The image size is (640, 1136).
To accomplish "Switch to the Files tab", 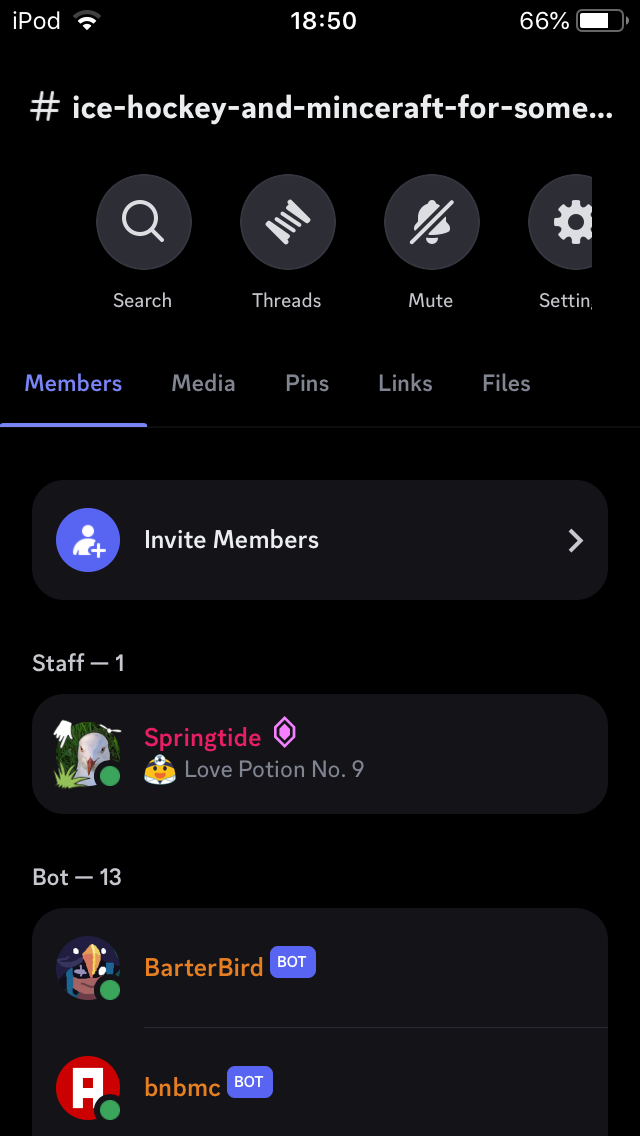I will pos(506,384).
